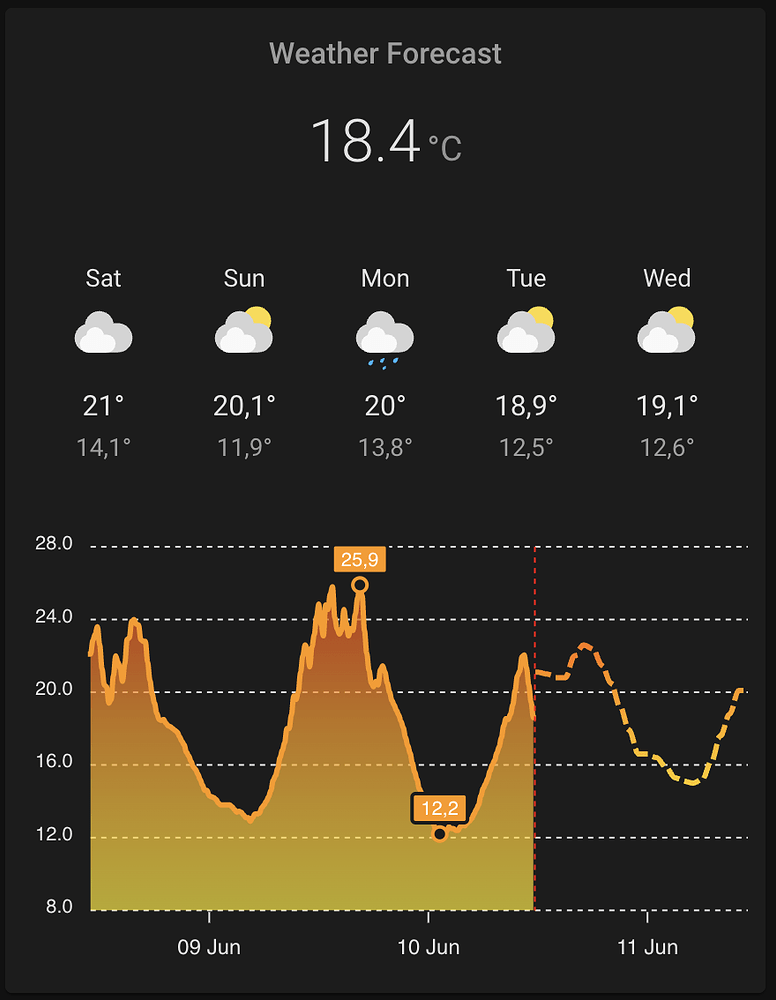This screenshot has width=776, height=1000.
Task: Click the 11 Jun date label
Action: 648,946
